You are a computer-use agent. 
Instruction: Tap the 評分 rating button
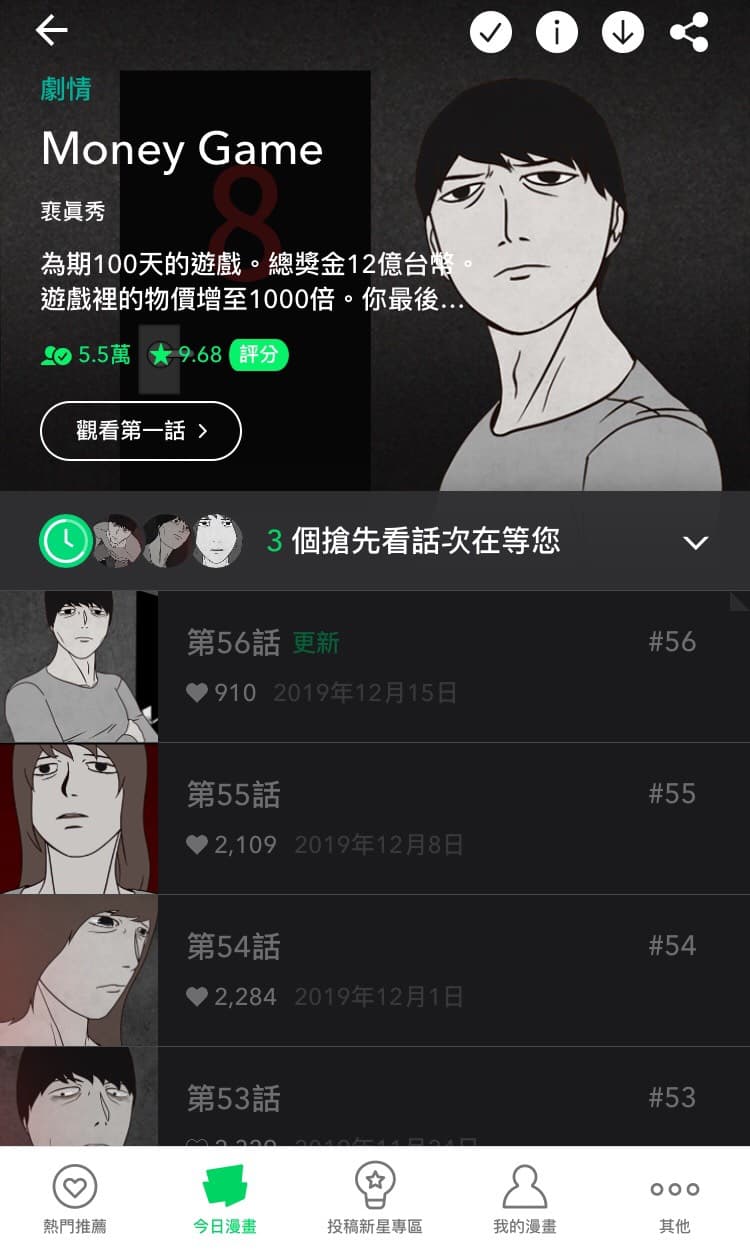[x=259, y=354]
